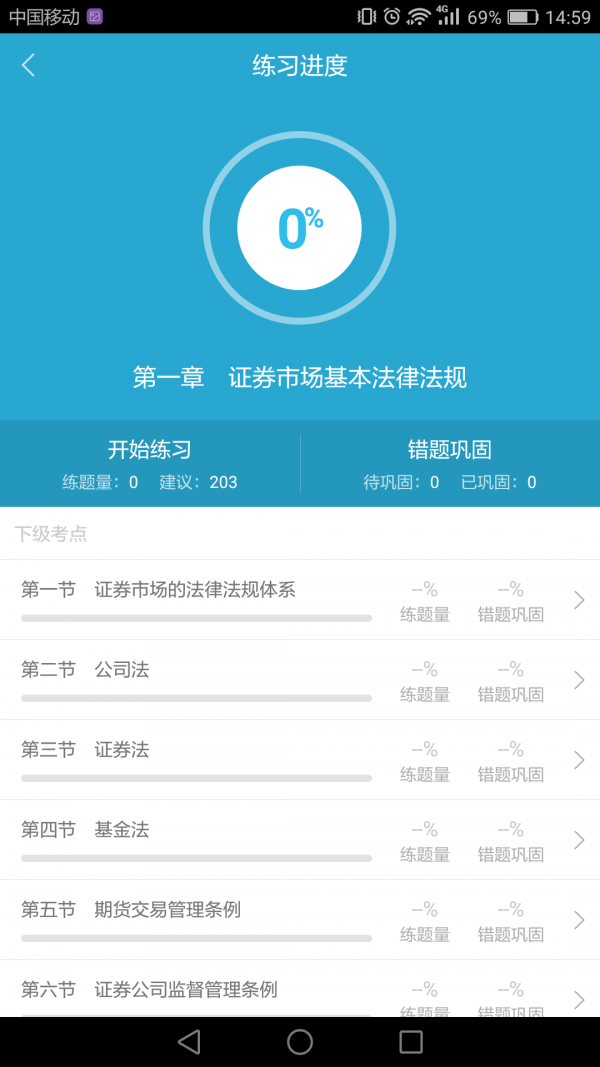Open 第四节 基金法 section
The width and height of the screenshot is (600, 1067).
300,840
